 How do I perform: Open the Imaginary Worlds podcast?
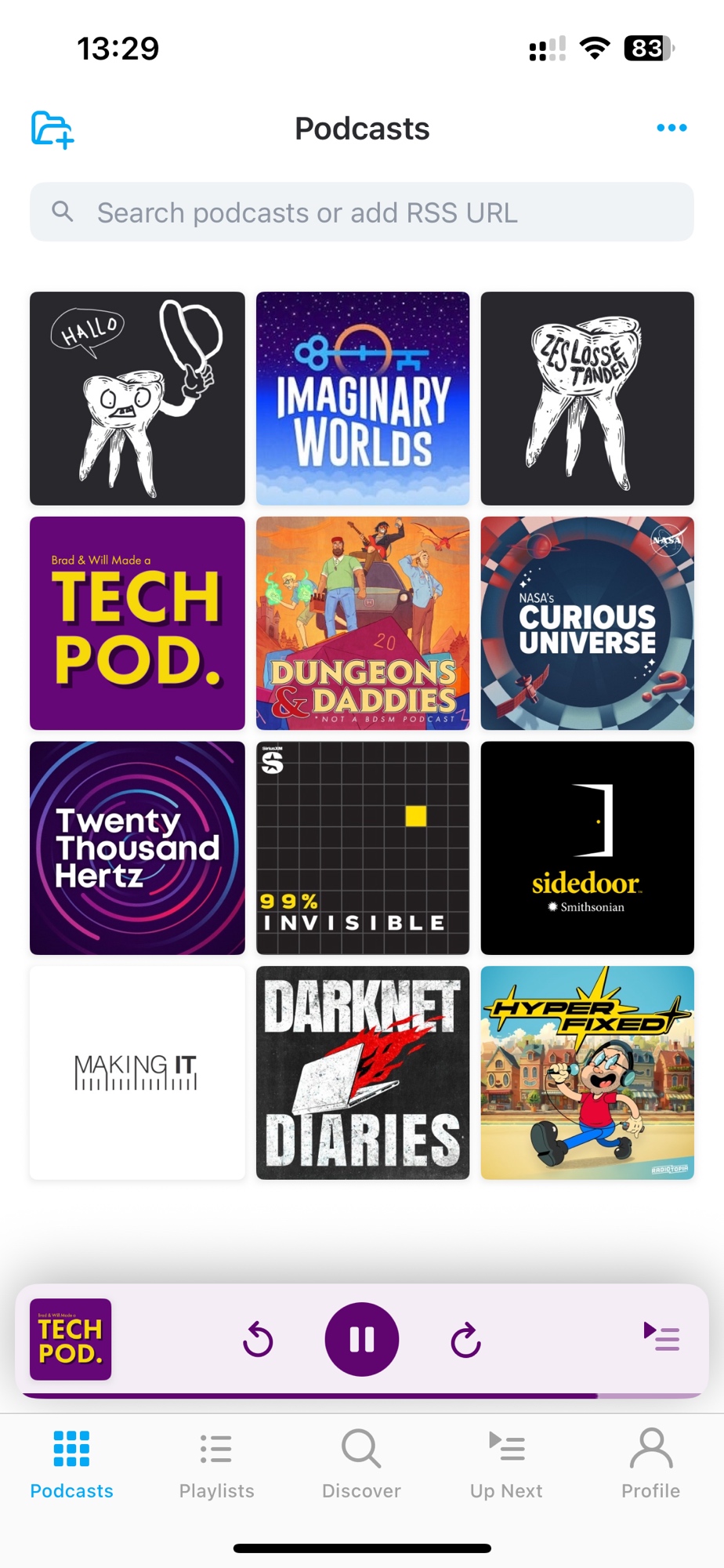point(362,398)
